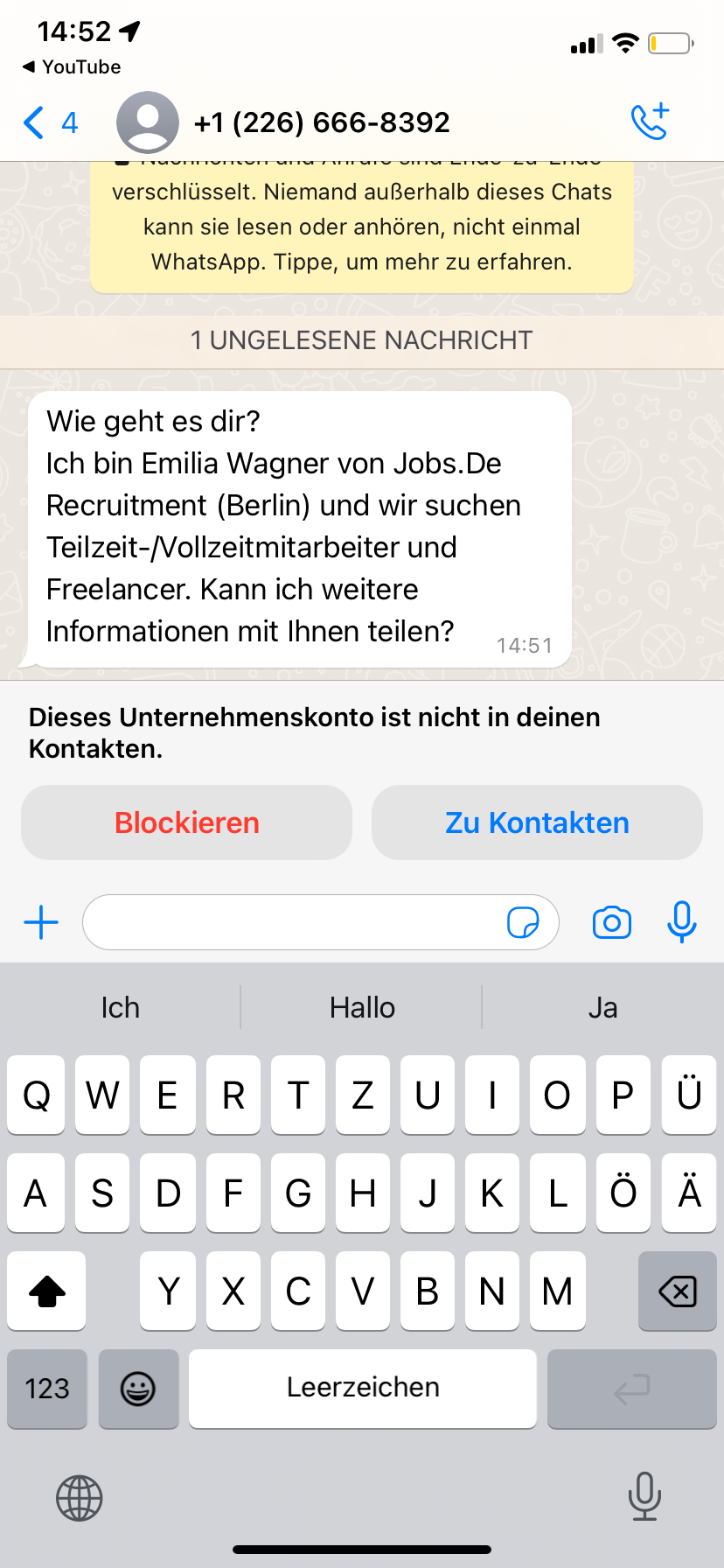This screenshot has width=724, height=1568.
Task: Go back to the chat list
Action: tap(50, 122)
